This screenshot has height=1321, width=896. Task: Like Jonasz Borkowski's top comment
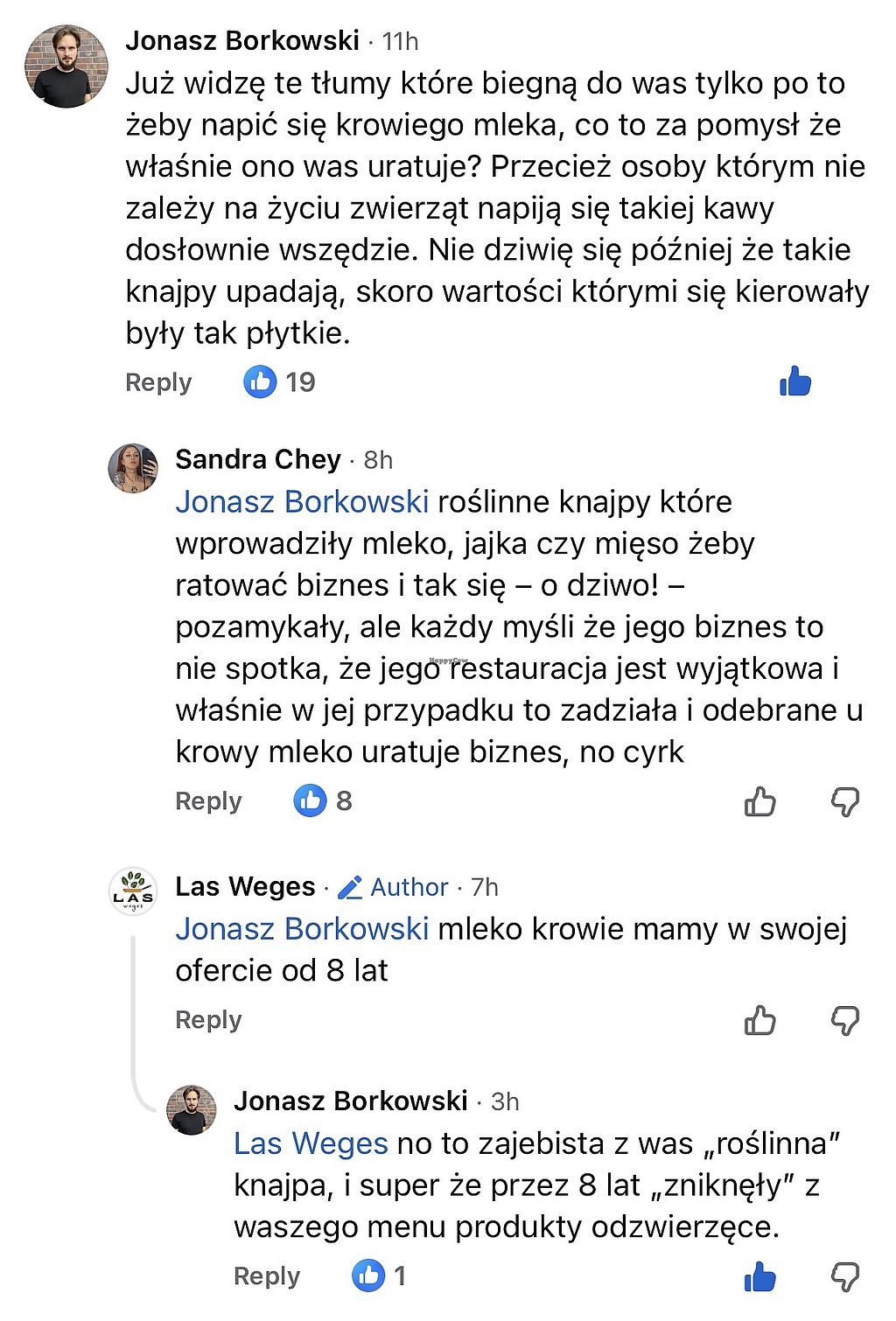click(x=794, y=381)
